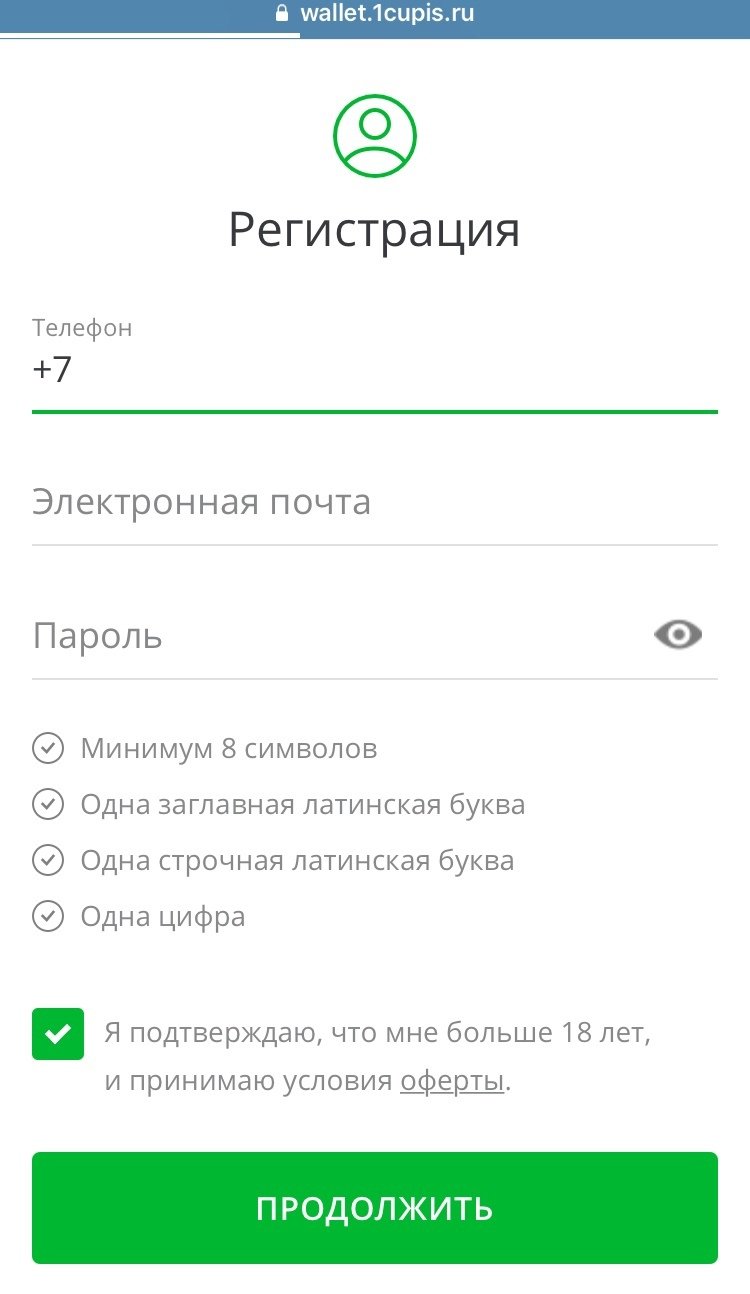This screenshot has width=750, height=1294.
Task: Uncheck the over-18 confirmation checkbox
Action: pyautogui.click(x=58, y=1034)
